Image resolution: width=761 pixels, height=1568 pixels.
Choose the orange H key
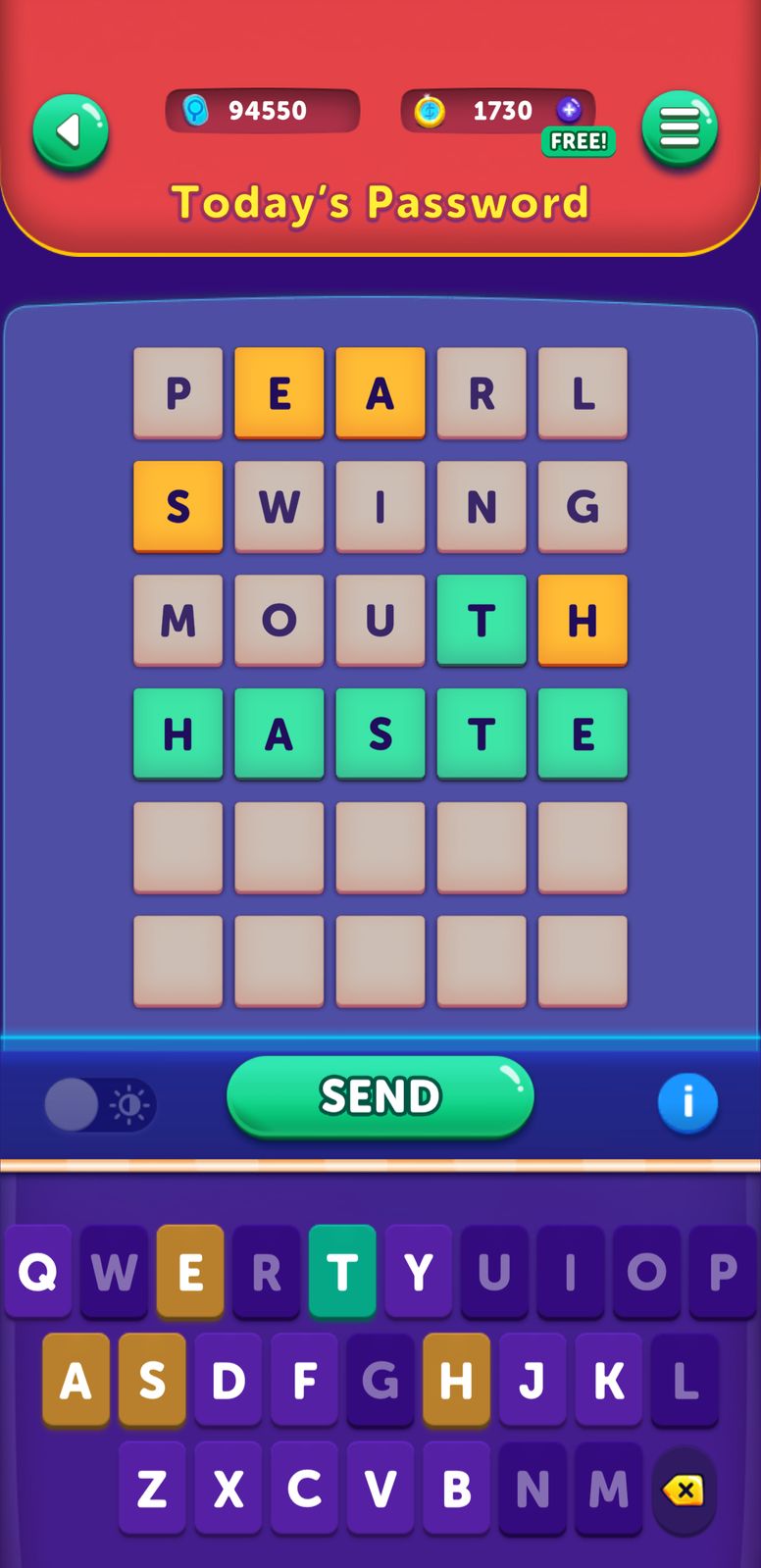click(456, 1381)
